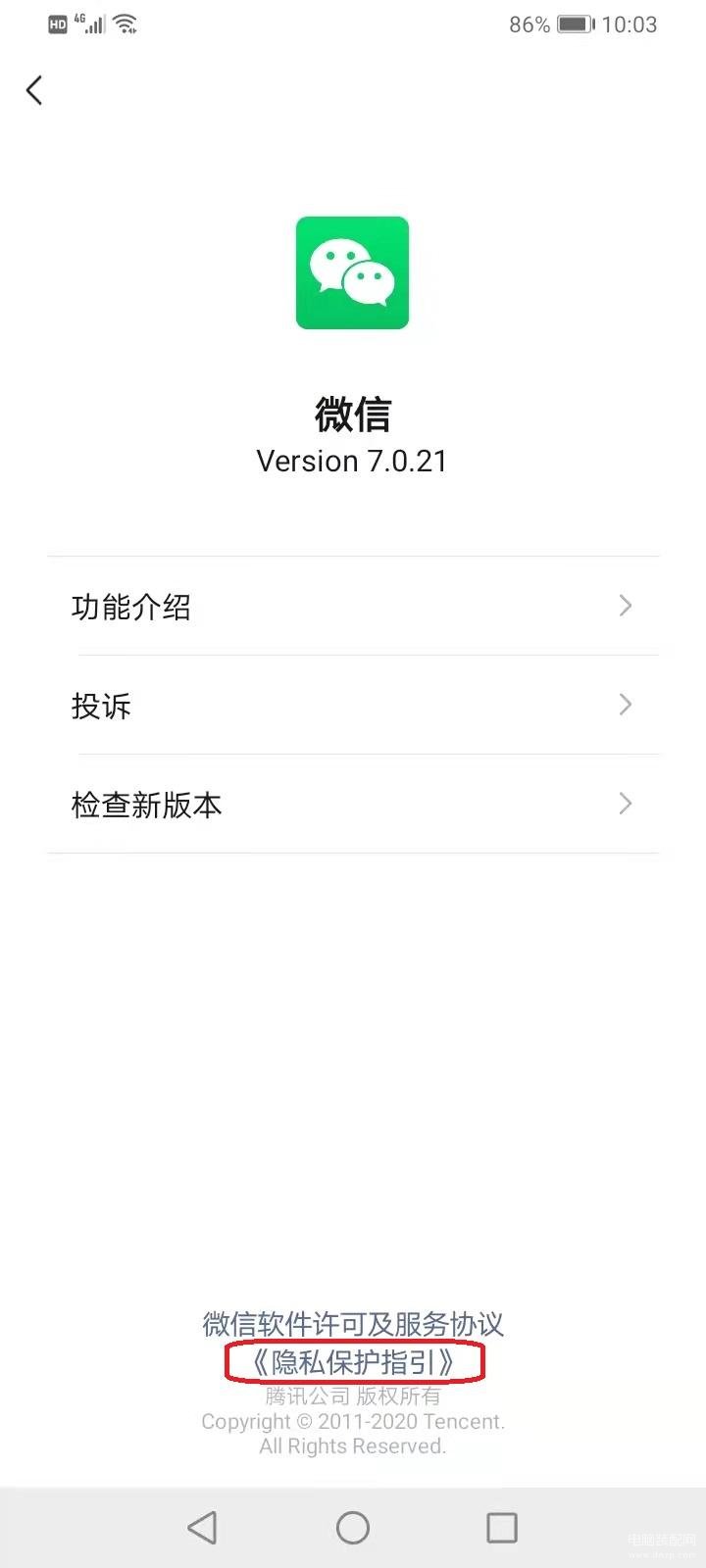Go back using the top-left arrow
This screenshot has width=706, height=1568.
[x=34, y=90]
